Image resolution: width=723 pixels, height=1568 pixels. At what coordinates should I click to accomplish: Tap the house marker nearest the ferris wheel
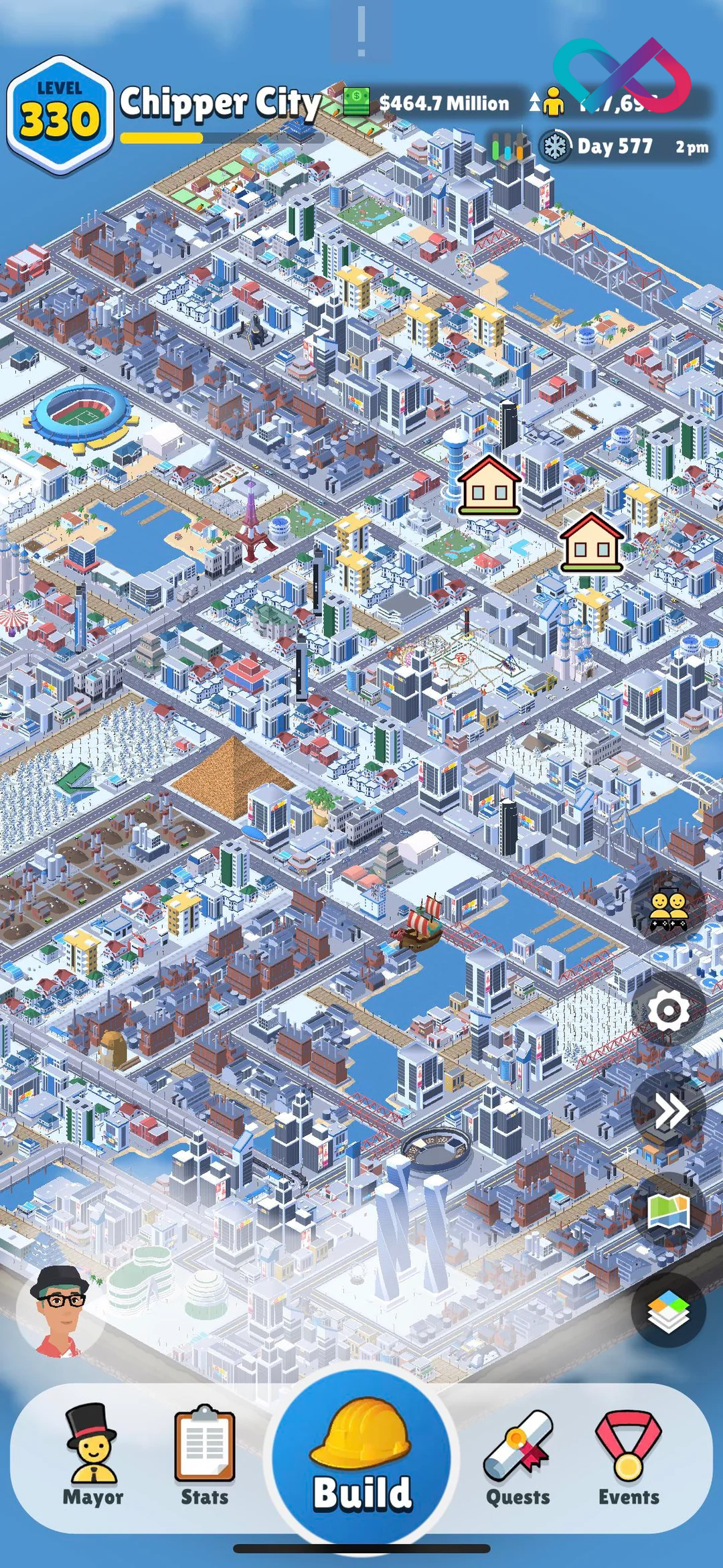pyautogui.click(x=592, y=543)
